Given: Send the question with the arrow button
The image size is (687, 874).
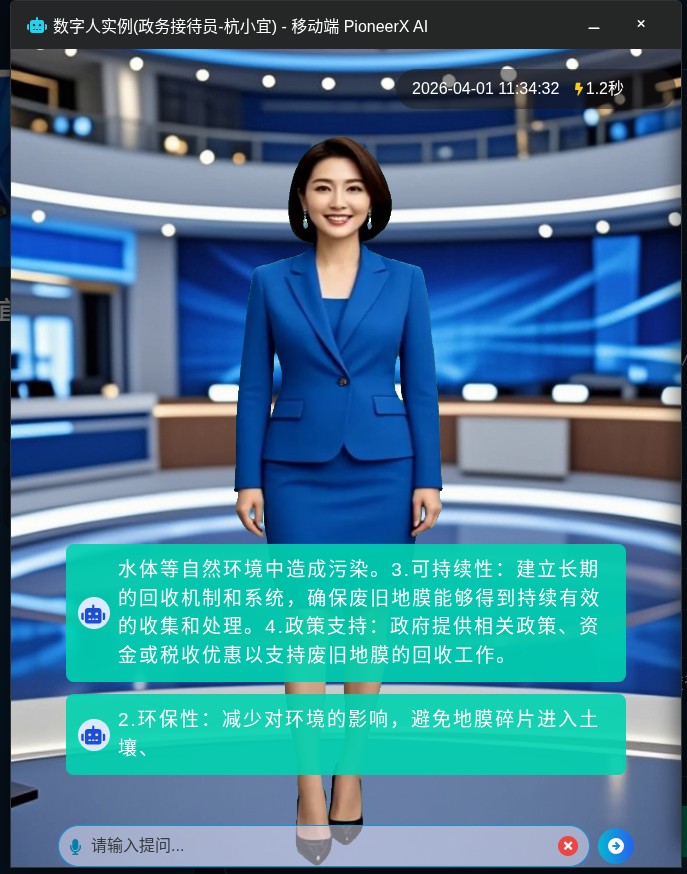Looking at the screenshot, I should [x=616, y=846].
